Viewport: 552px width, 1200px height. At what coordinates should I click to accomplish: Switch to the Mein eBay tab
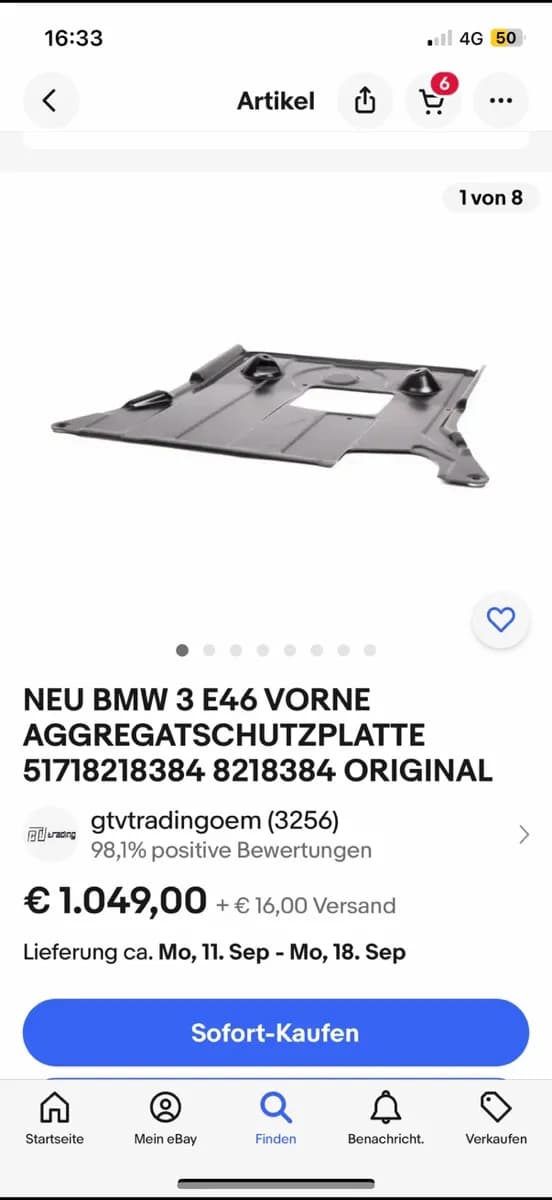165,1117
